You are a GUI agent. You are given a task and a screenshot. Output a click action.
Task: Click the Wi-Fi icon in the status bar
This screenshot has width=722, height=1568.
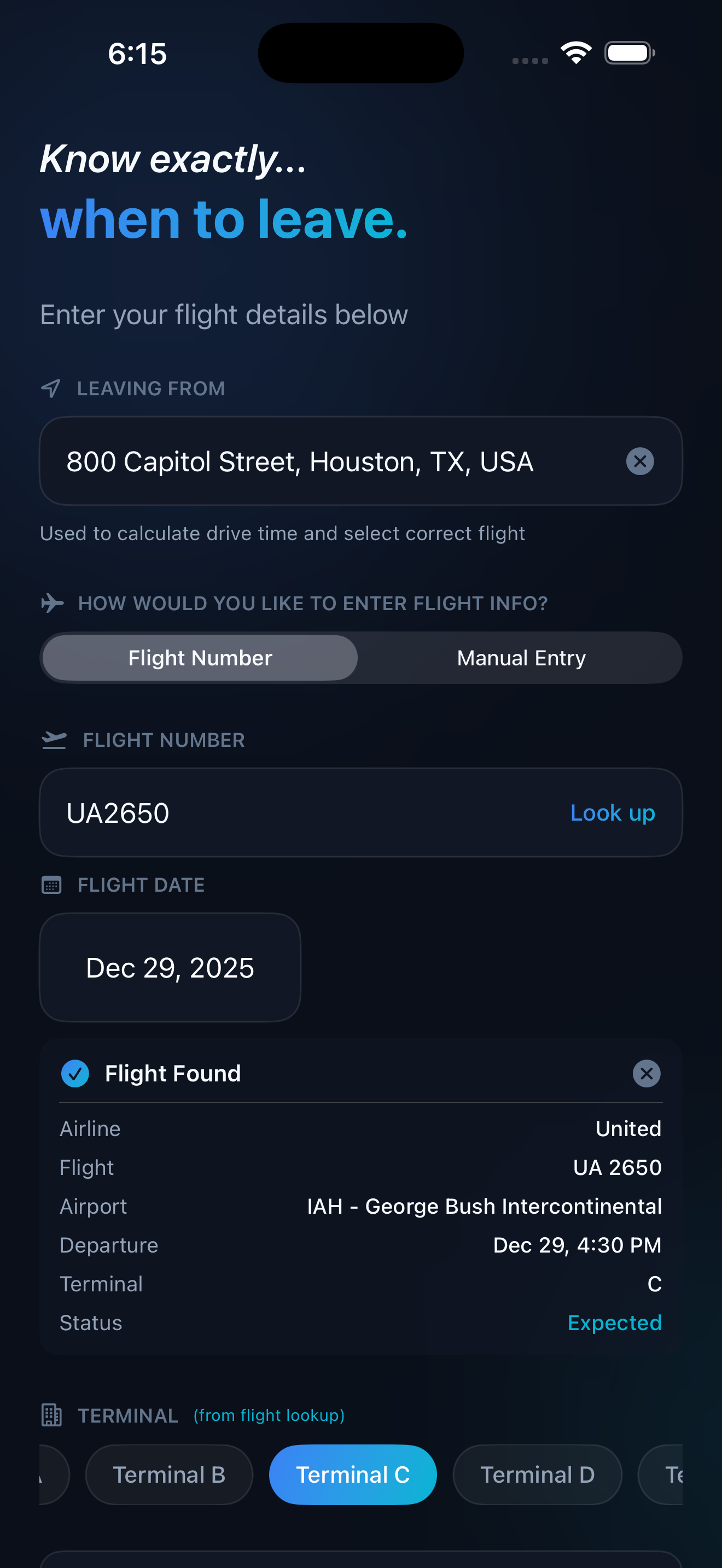point(575,52)
